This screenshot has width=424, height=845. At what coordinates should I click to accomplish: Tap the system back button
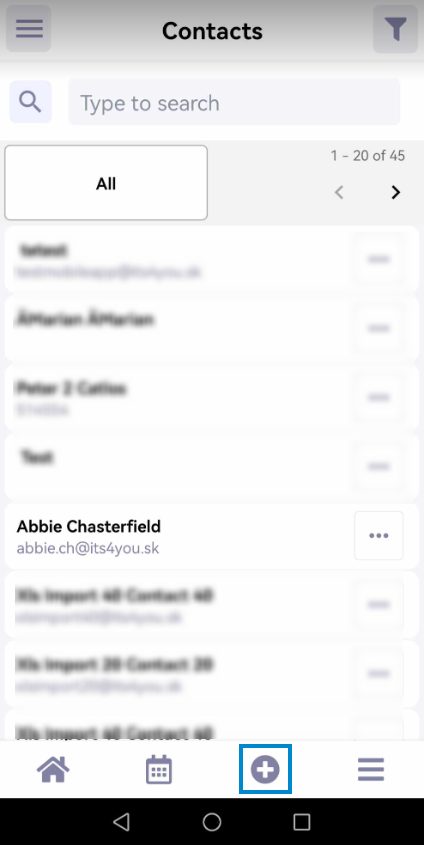122,821
